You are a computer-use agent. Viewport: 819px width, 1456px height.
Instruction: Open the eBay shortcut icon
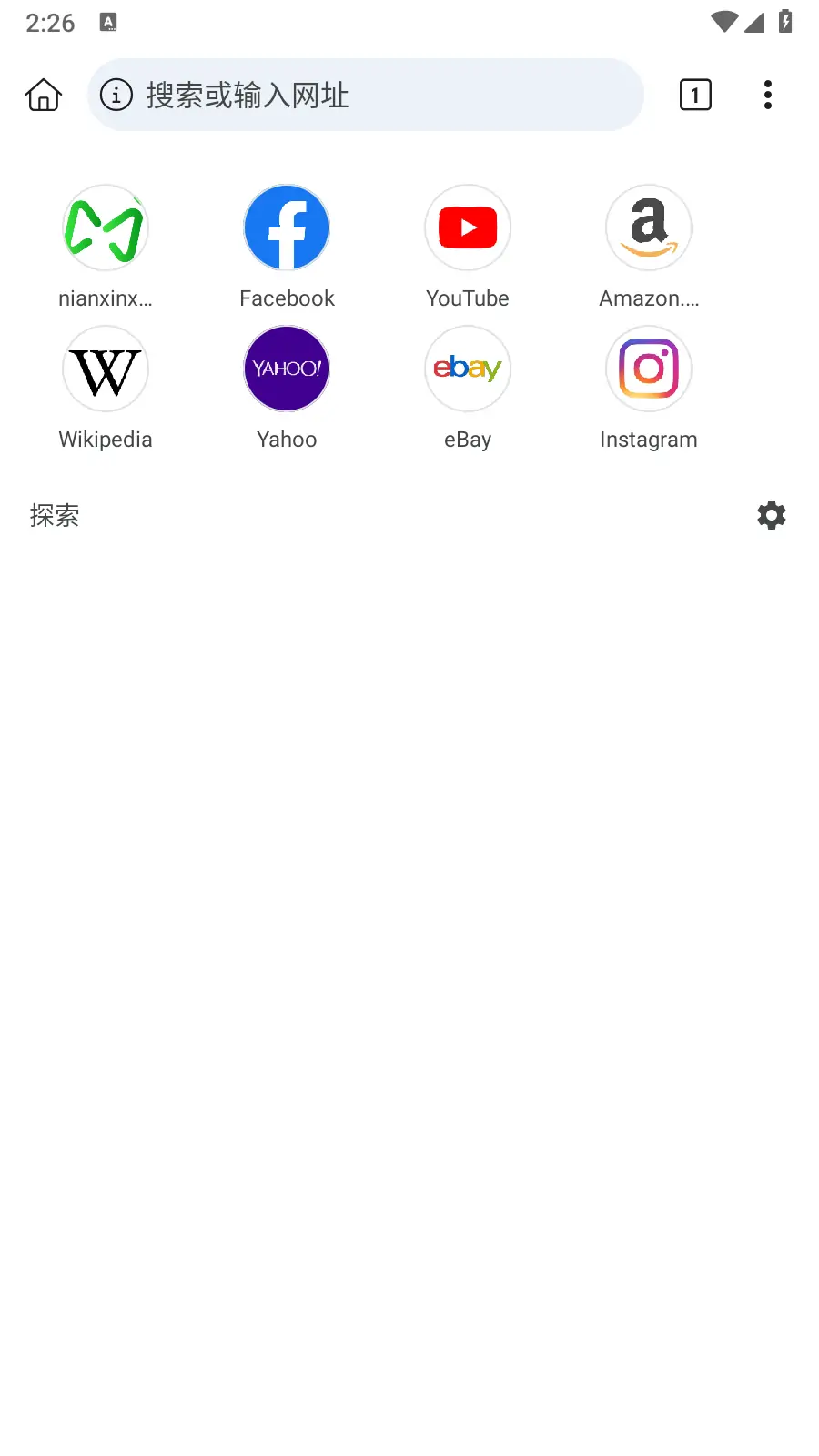pyautogui.click(x=467, y=369)
